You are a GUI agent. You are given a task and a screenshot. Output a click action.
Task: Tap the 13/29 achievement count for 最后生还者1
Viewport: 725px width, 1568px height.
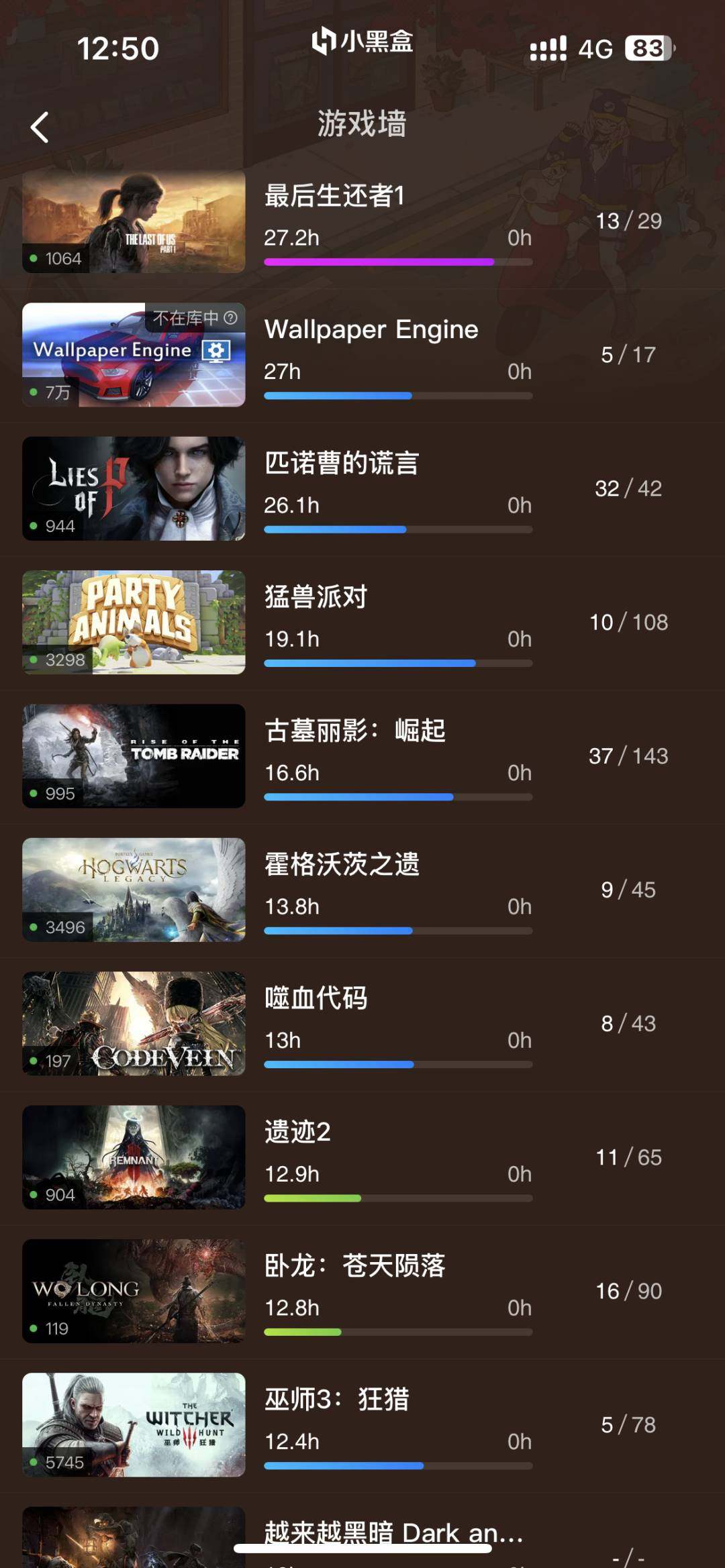(x=628, y=221)
